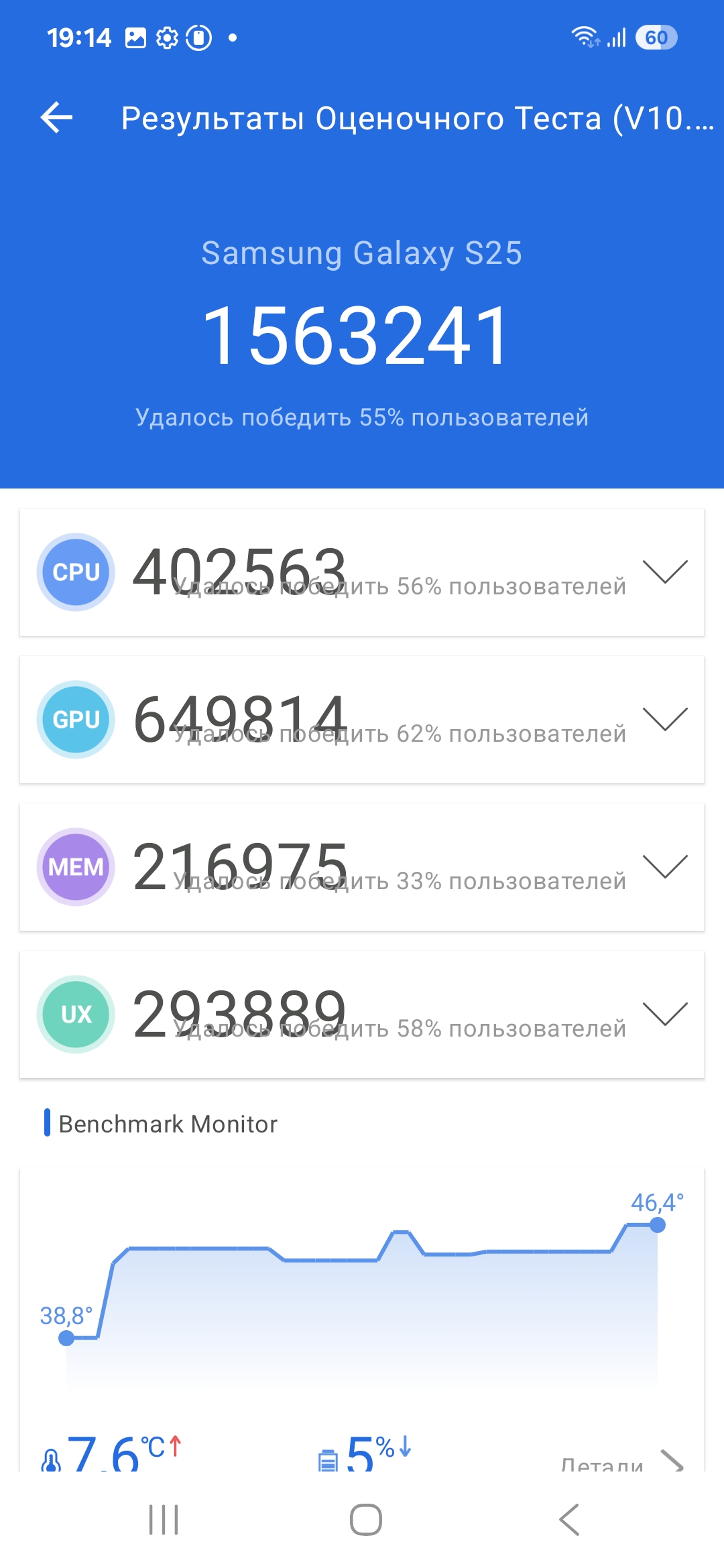Expand the CPU score 402563 details
Viewport: 724px width, 1568px height.
tap(664, 572)
